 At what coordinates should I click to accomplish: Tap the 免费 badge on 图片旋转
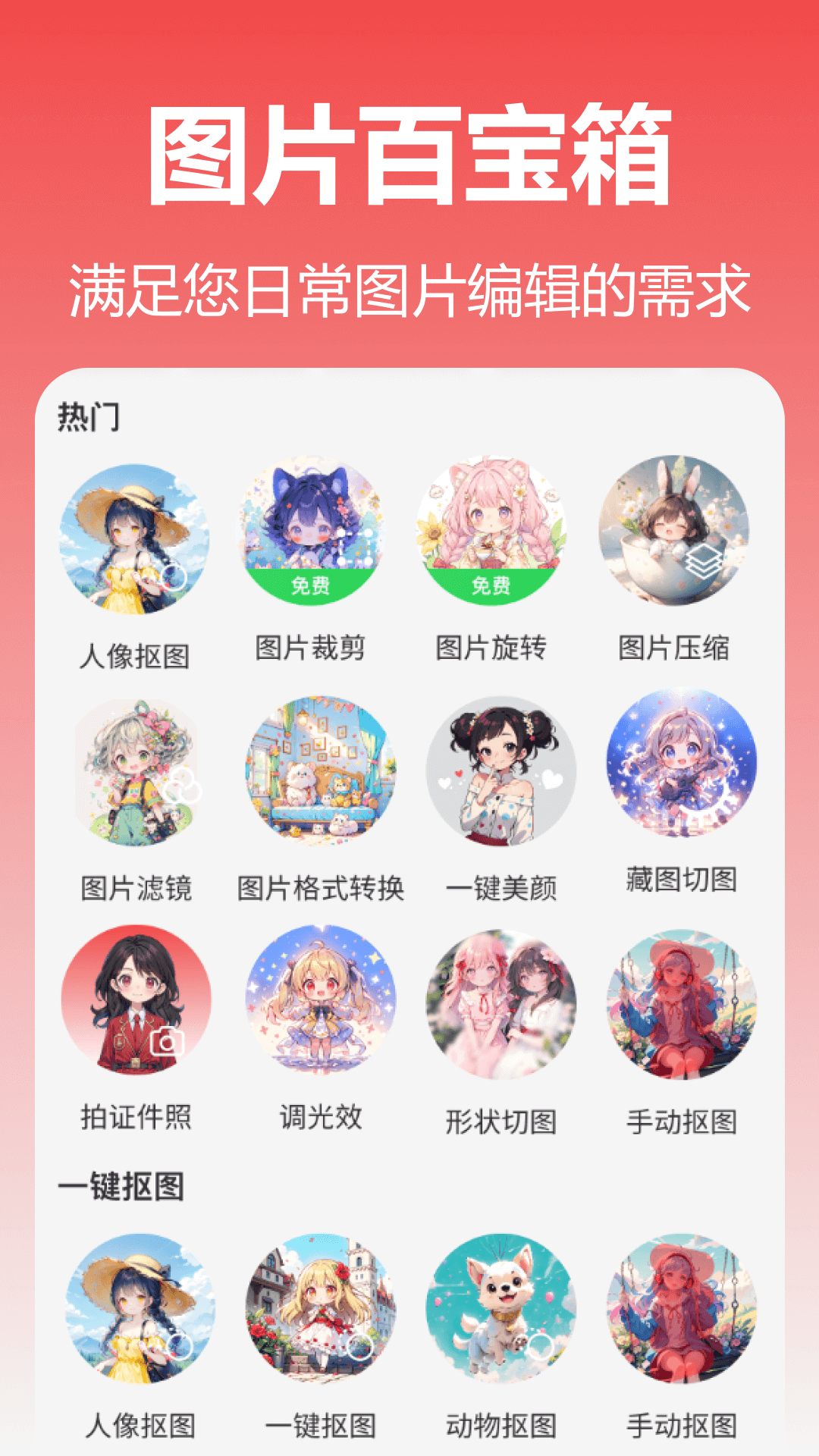pos(493,585)
